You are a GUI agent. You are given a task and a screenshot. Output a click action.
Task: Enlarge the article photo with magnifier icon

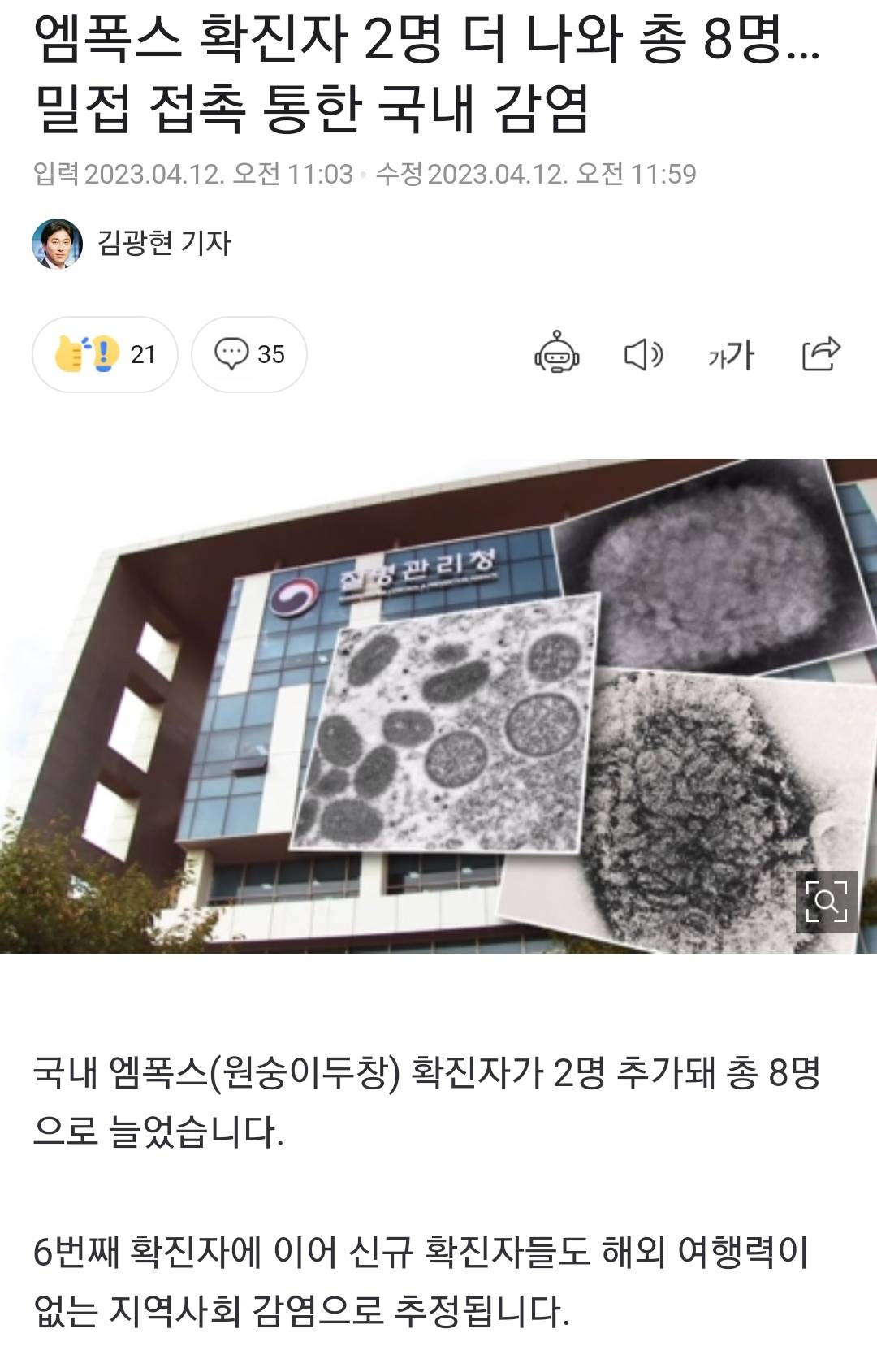826,901
